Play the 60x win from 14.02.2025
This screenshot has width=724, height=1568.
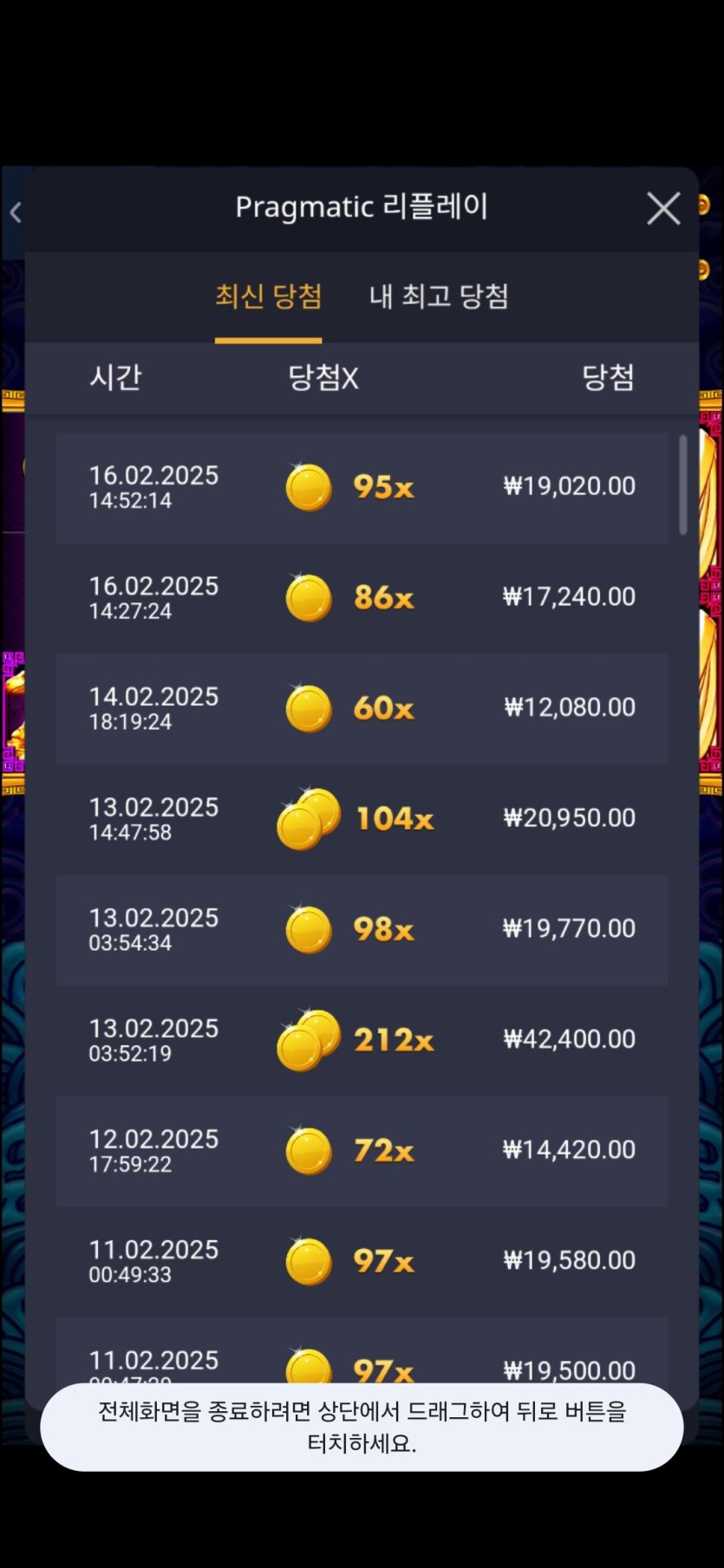pos(362,708)
